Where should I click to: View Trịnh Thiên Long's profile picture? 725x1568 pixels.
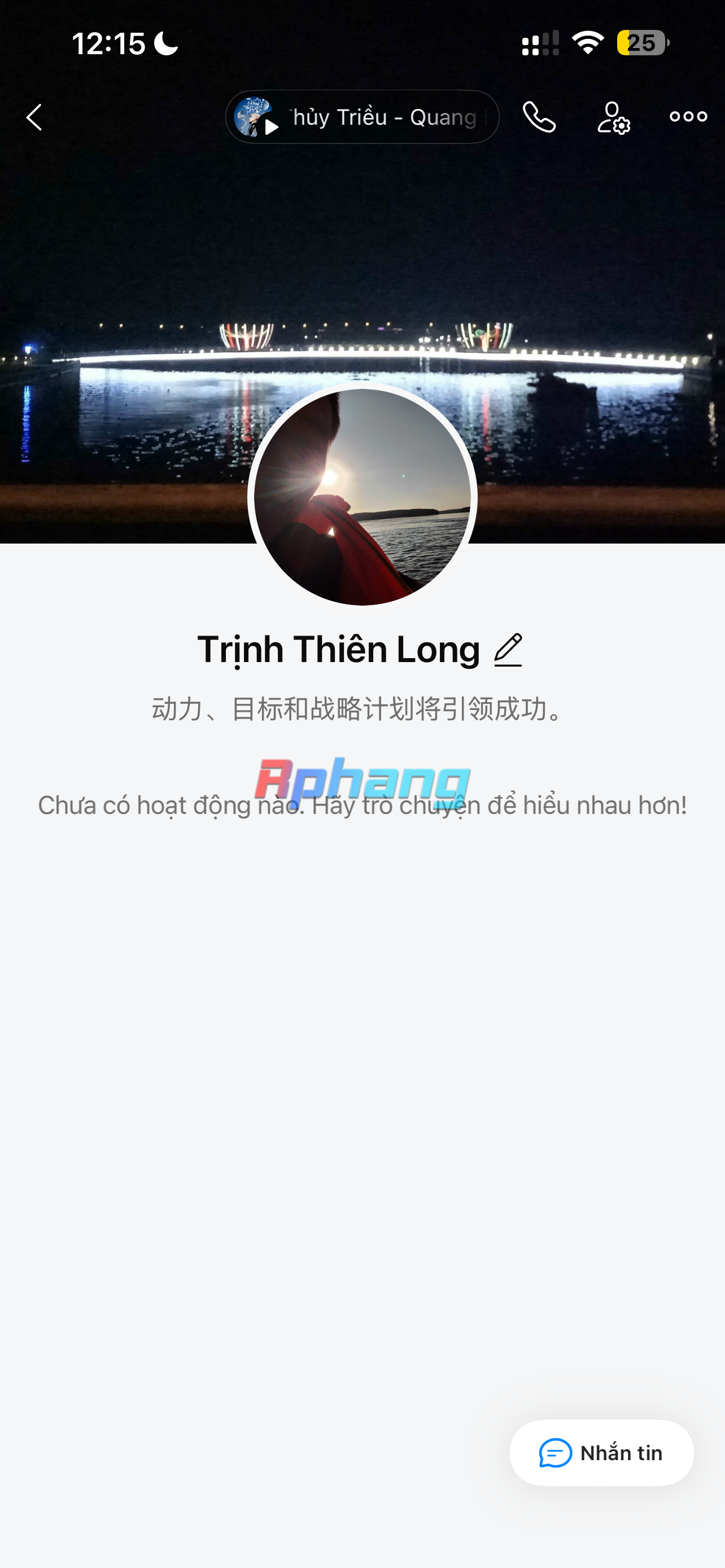point(362,497)
